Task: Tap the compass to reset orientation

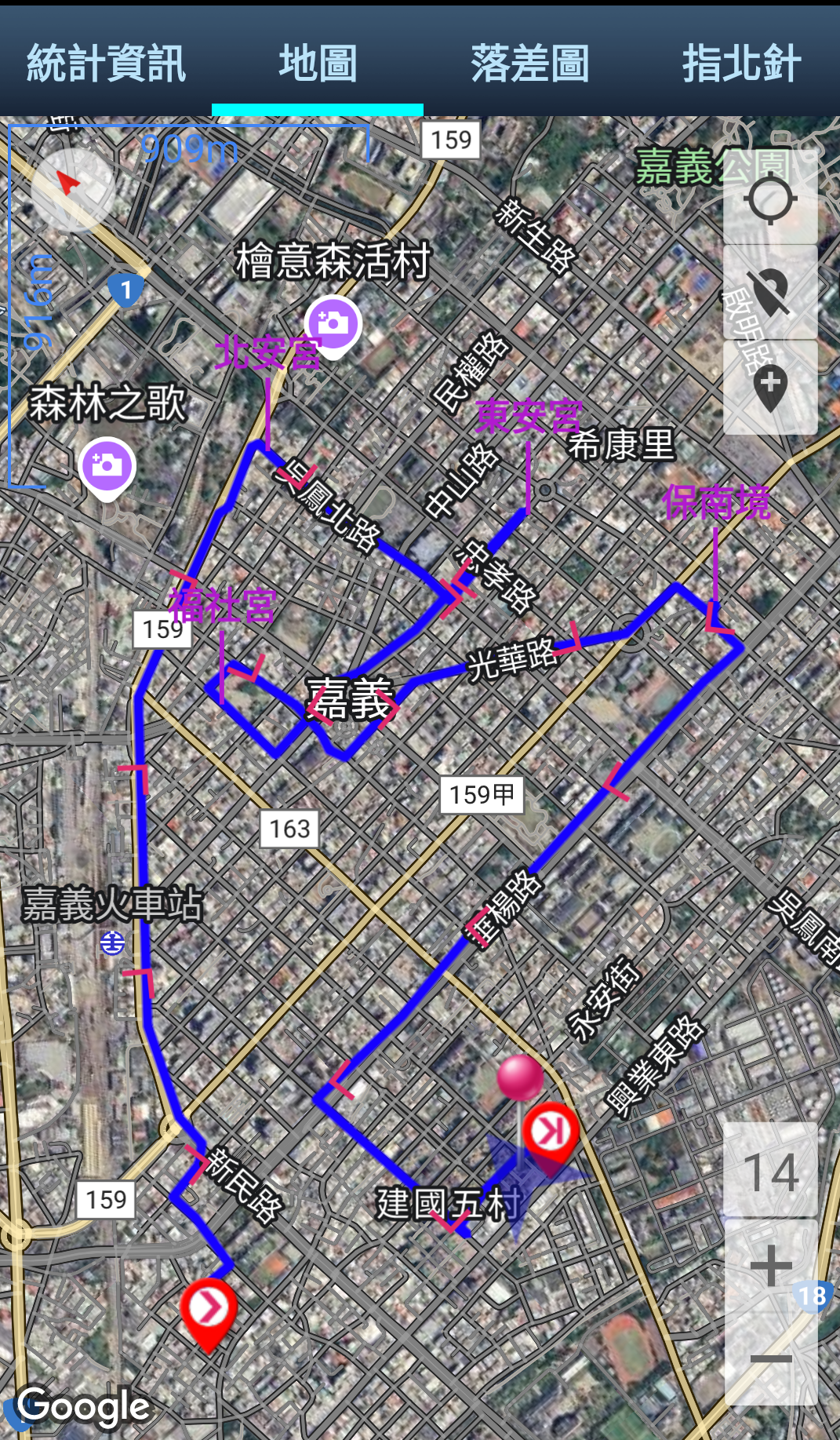Action: point(72,188)
